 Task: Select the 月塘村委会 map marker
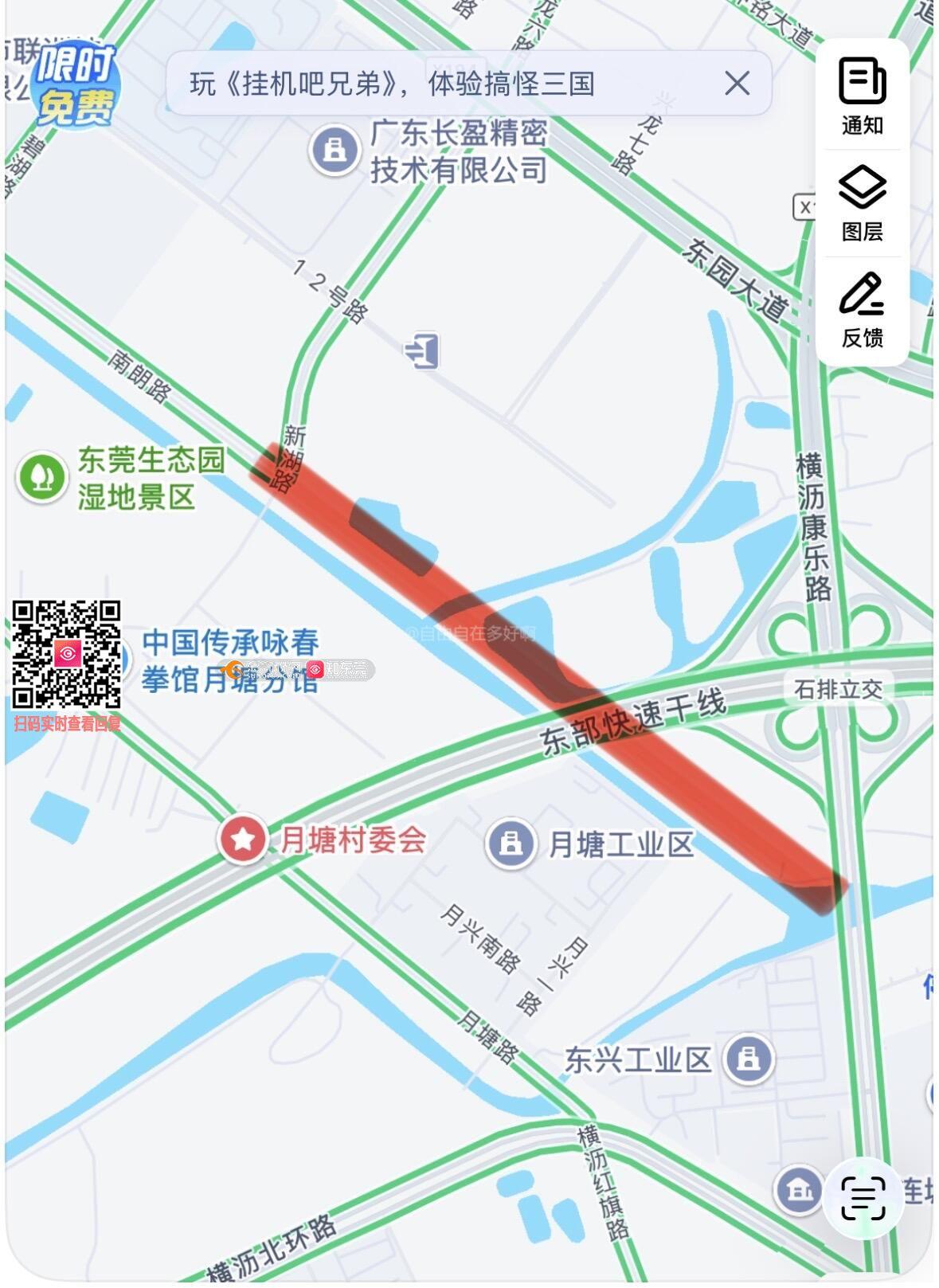coord(243,839)
